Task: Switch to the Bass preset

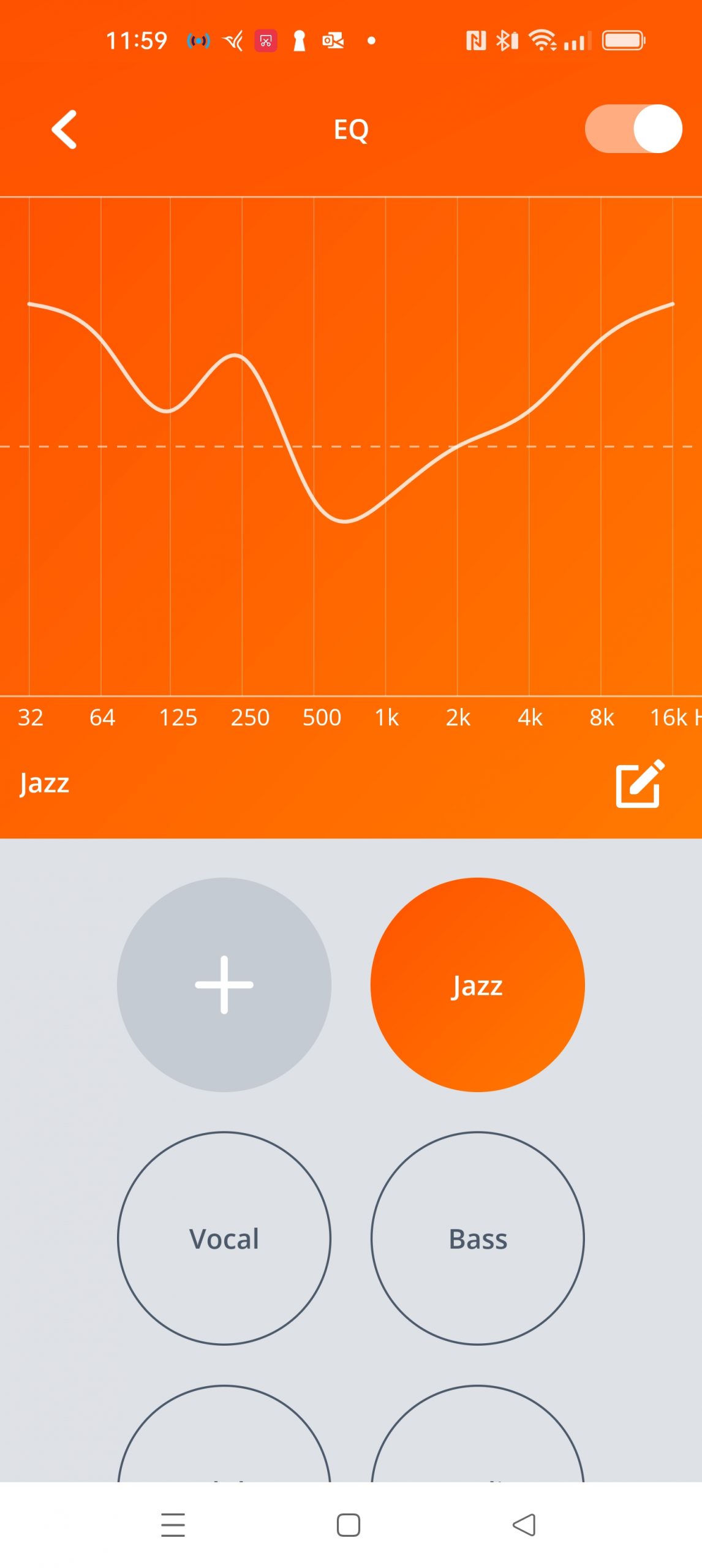Action: (x=477, y=1238)
